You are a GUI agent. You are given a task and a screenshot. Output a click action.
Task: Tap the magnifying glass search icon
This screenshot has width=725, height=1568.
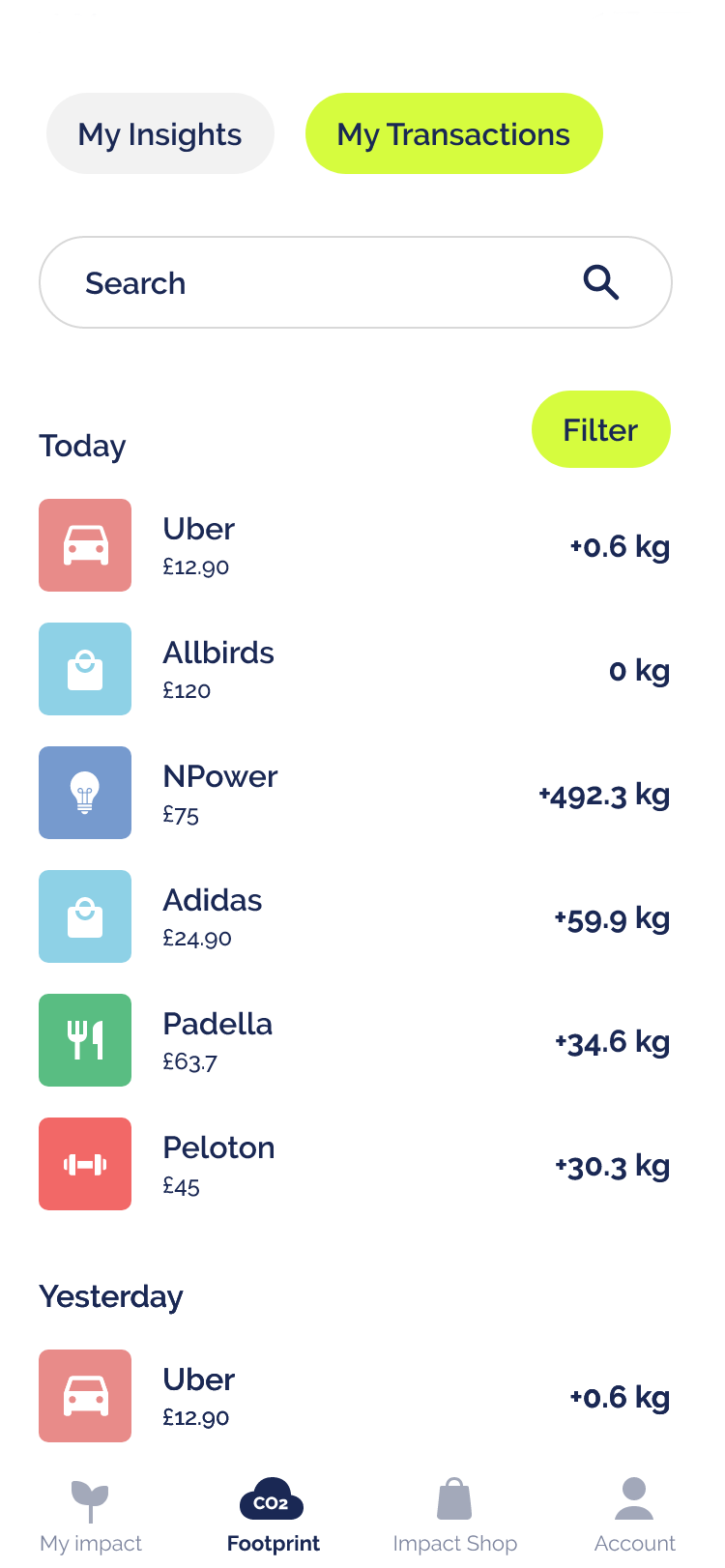[x=600, y=282]
